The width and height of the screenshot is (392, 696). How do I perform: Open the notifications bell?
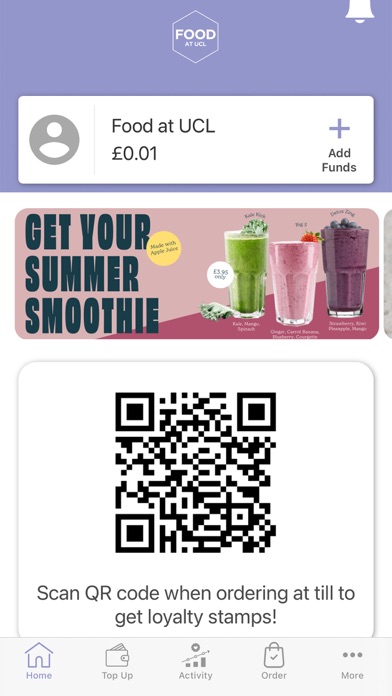click(360, 10)
